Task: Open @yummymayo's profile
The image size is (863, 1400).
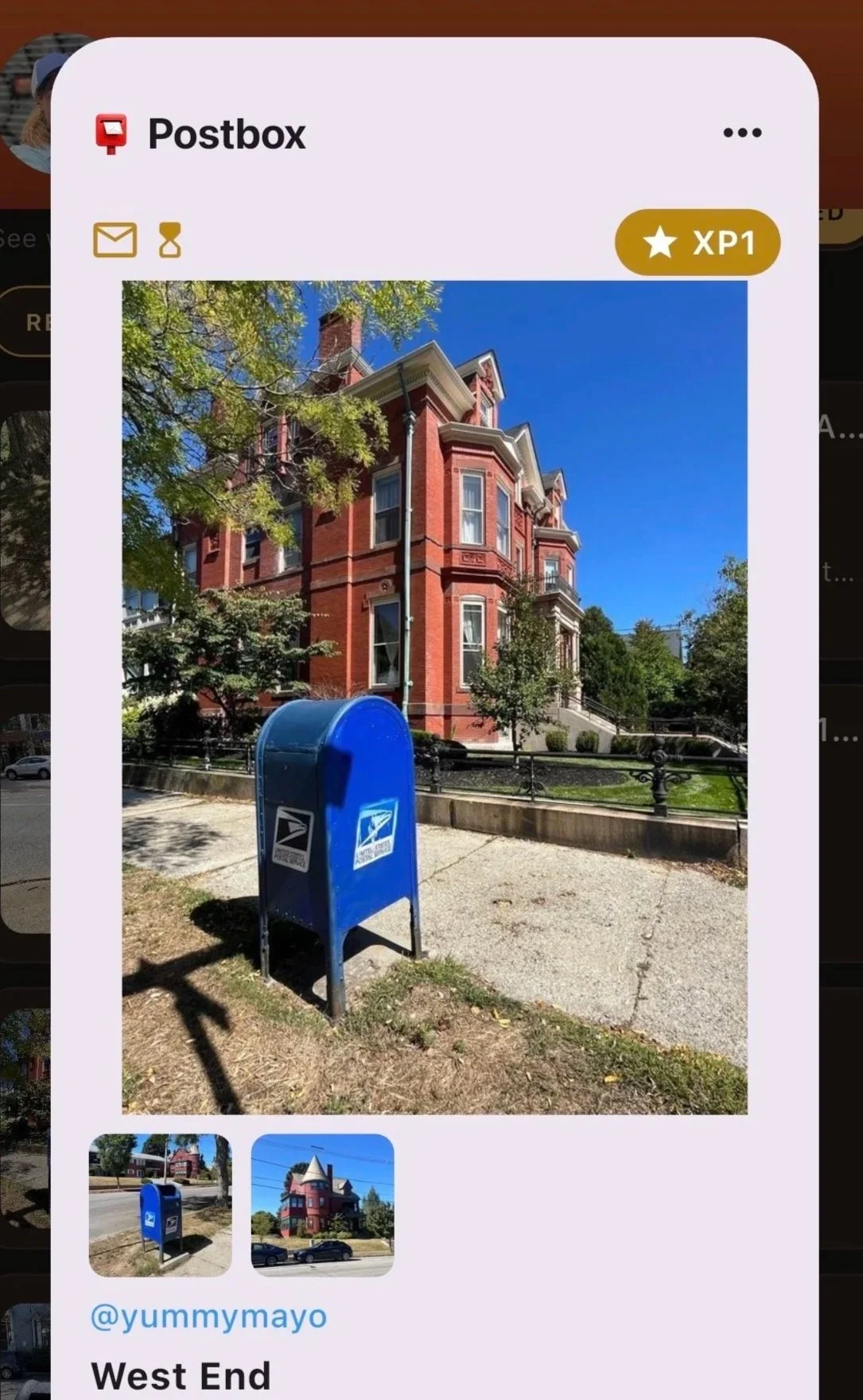Action: tap(208, 1316)
